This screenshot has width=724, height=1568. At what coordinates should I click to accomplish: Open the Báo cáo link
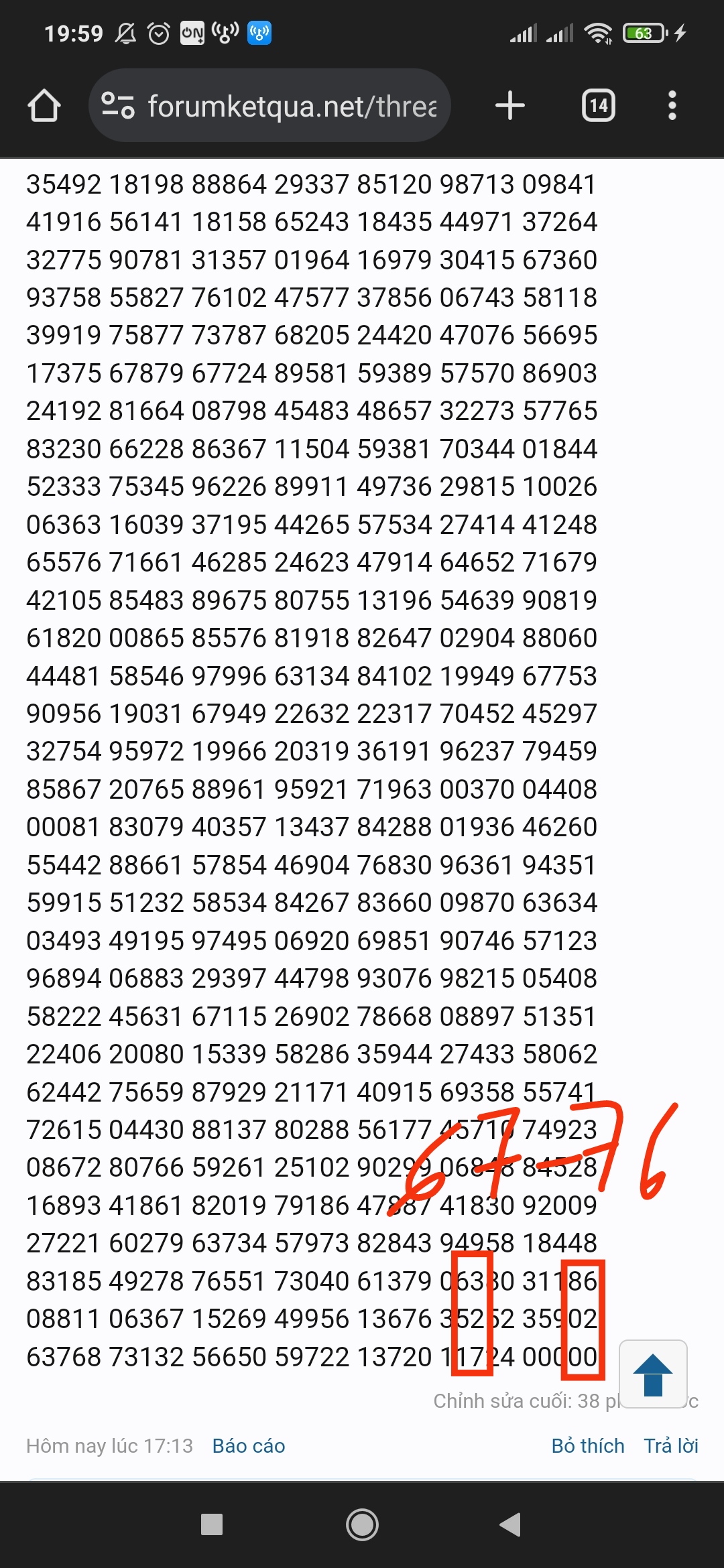click(249, 1446)
